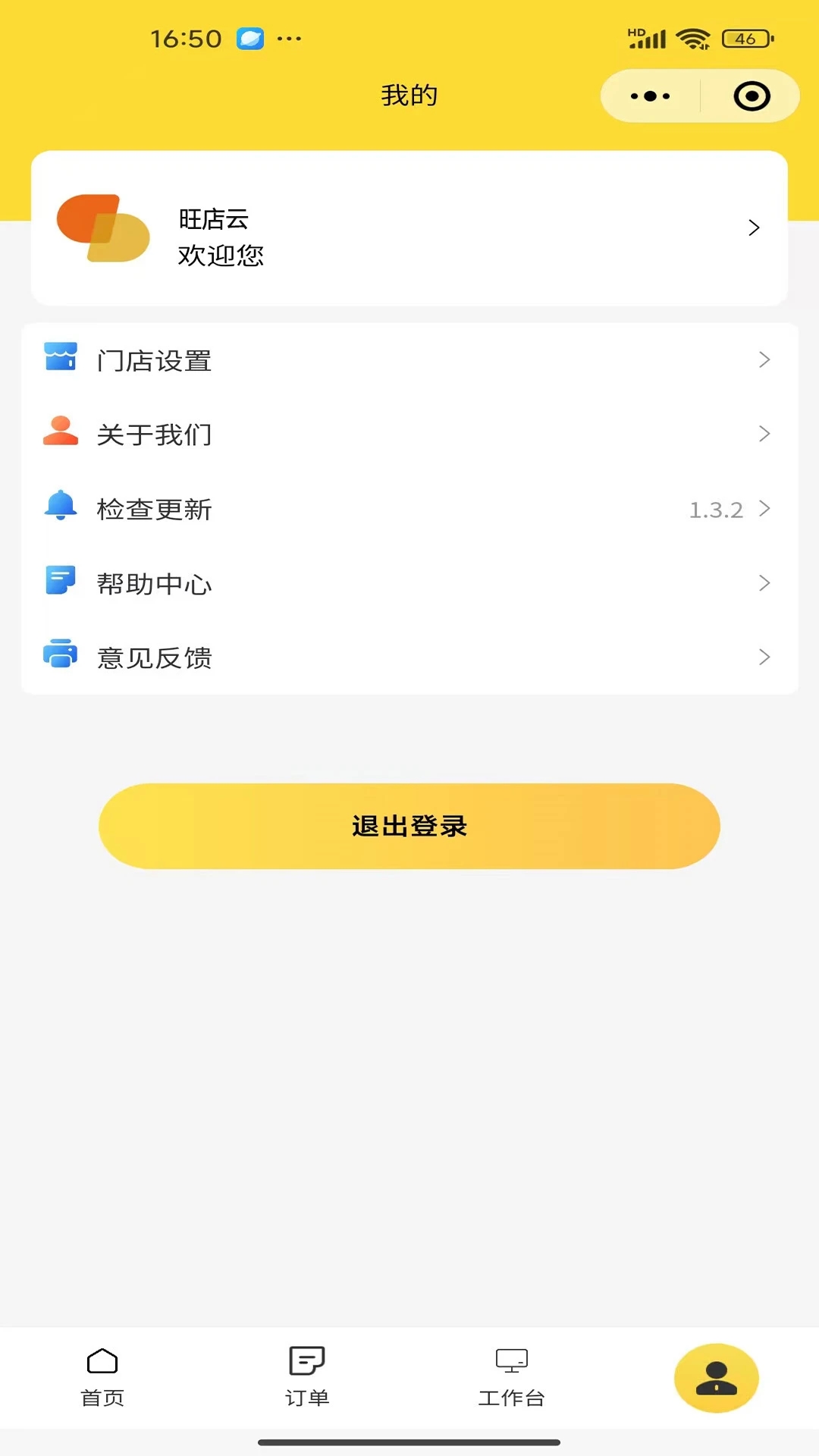Open 意见反馈 feedback
The image size is (819, 1456).
coord(409,657)
